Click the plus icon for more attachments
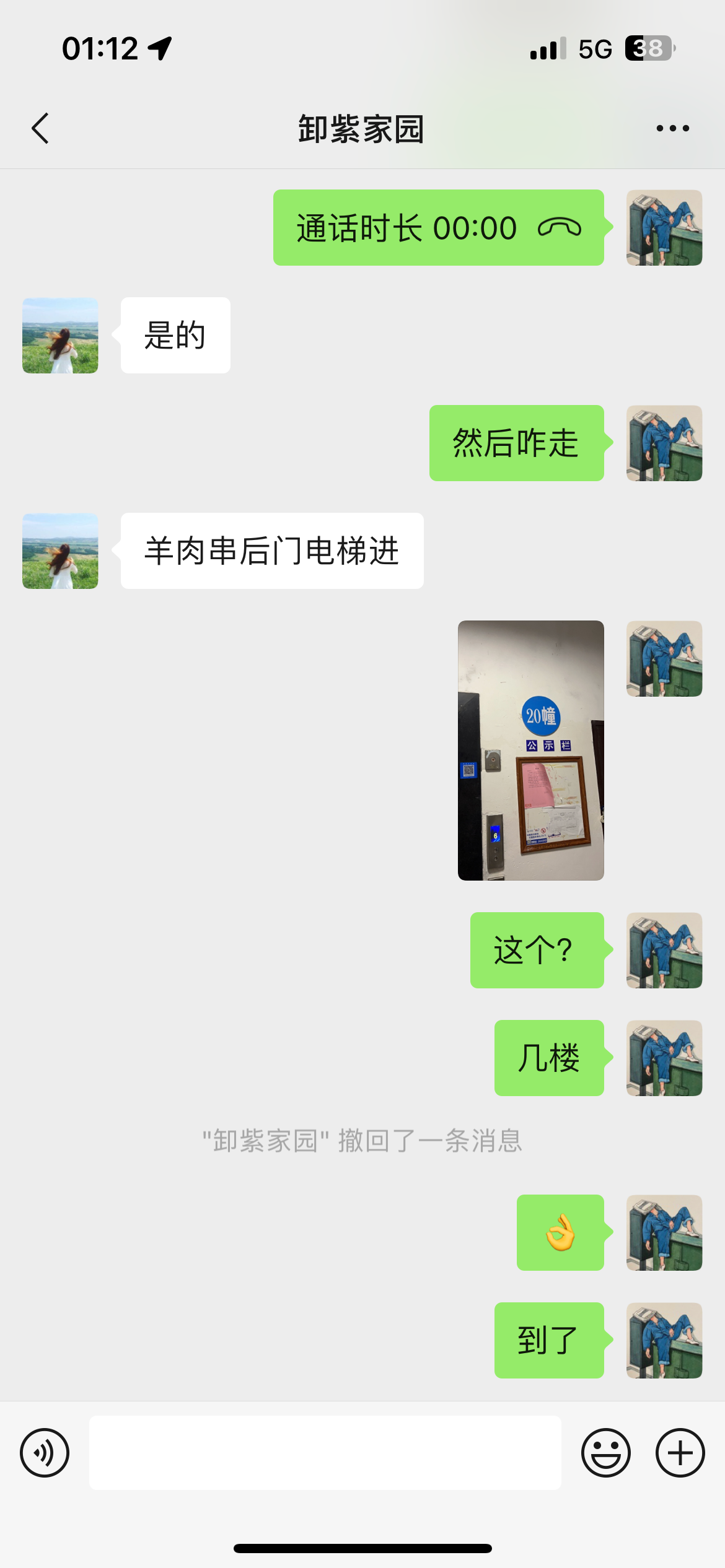The width and height of the screenshot is (725, 1568). click(x=679, y=1452)
